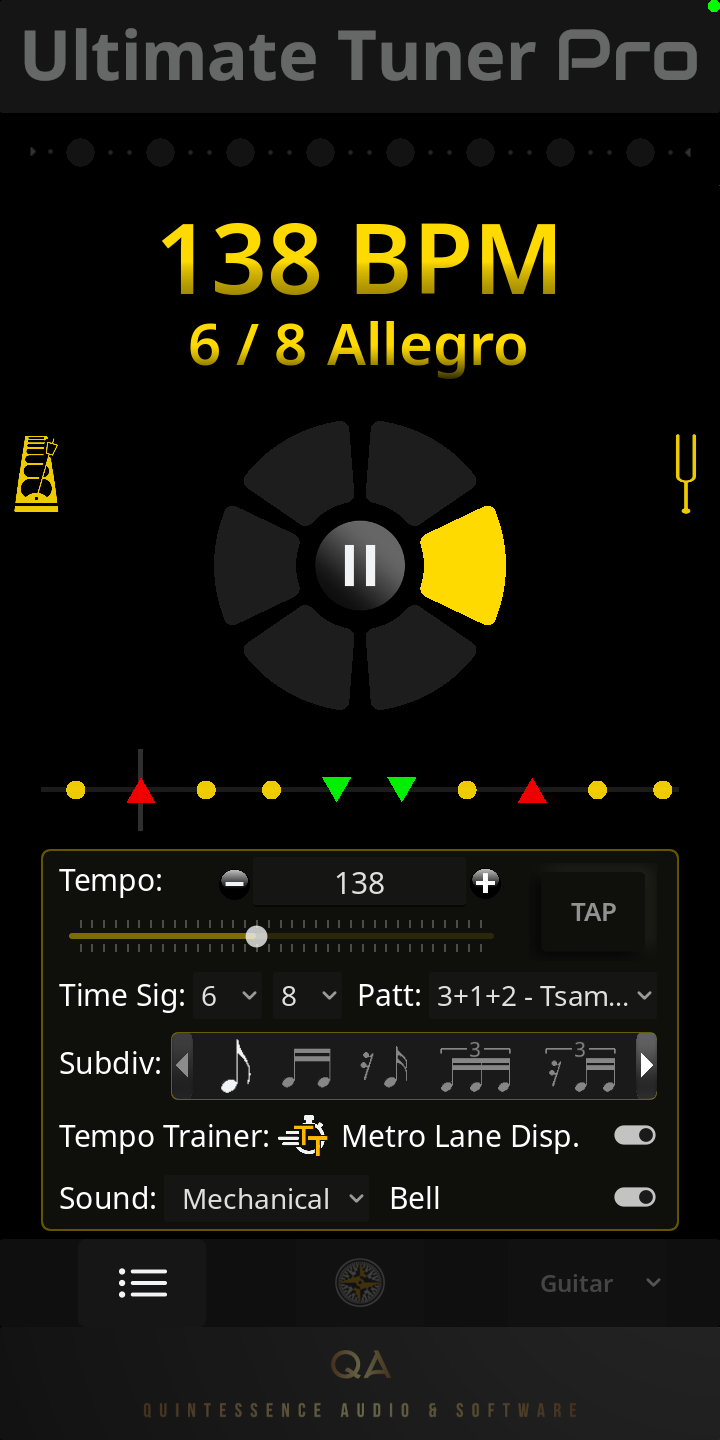720x1440 pixels.
Task: Open the Tempo Trainer stopwatch icon
Action: click(304, 1136)
